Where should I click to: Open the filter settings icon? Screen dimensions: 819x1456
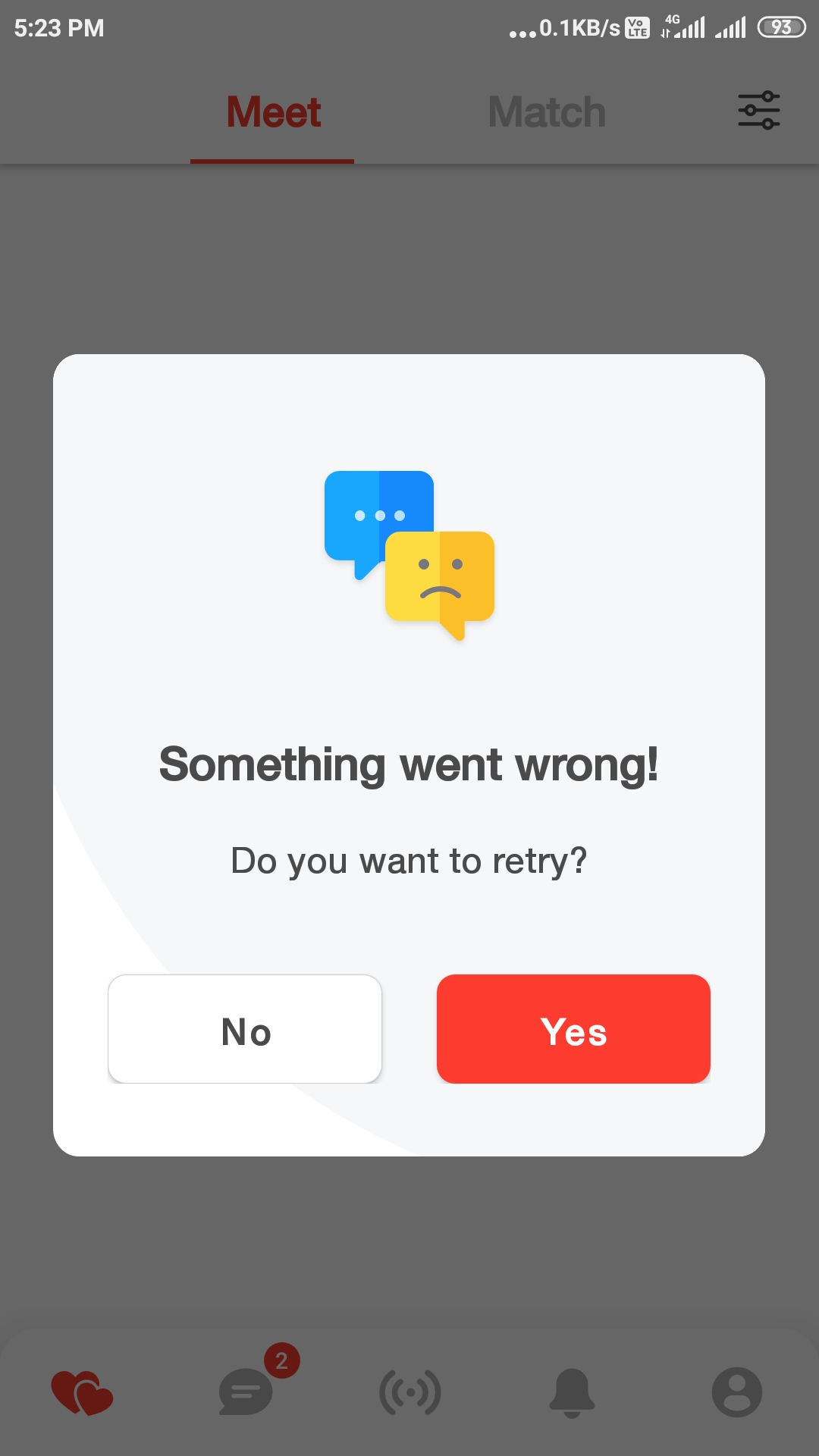759,111
